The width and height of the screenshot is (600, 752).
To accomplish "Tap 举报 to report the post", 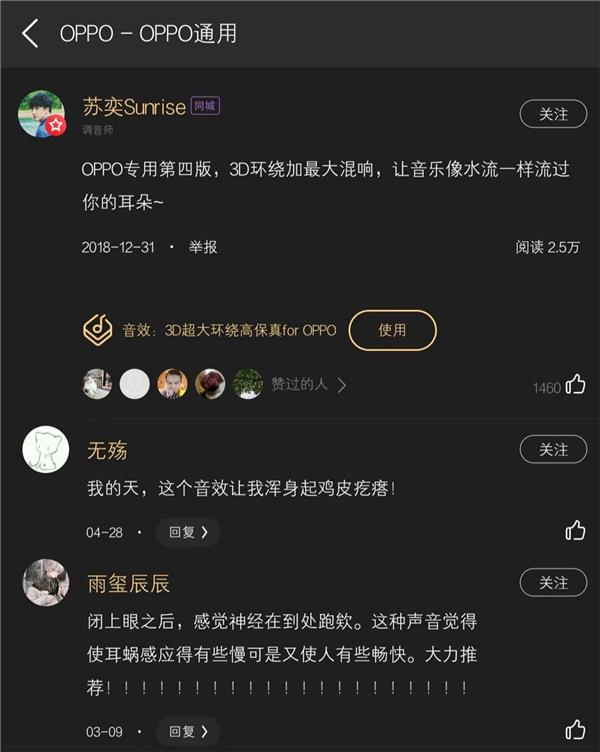I will point(203,247).
